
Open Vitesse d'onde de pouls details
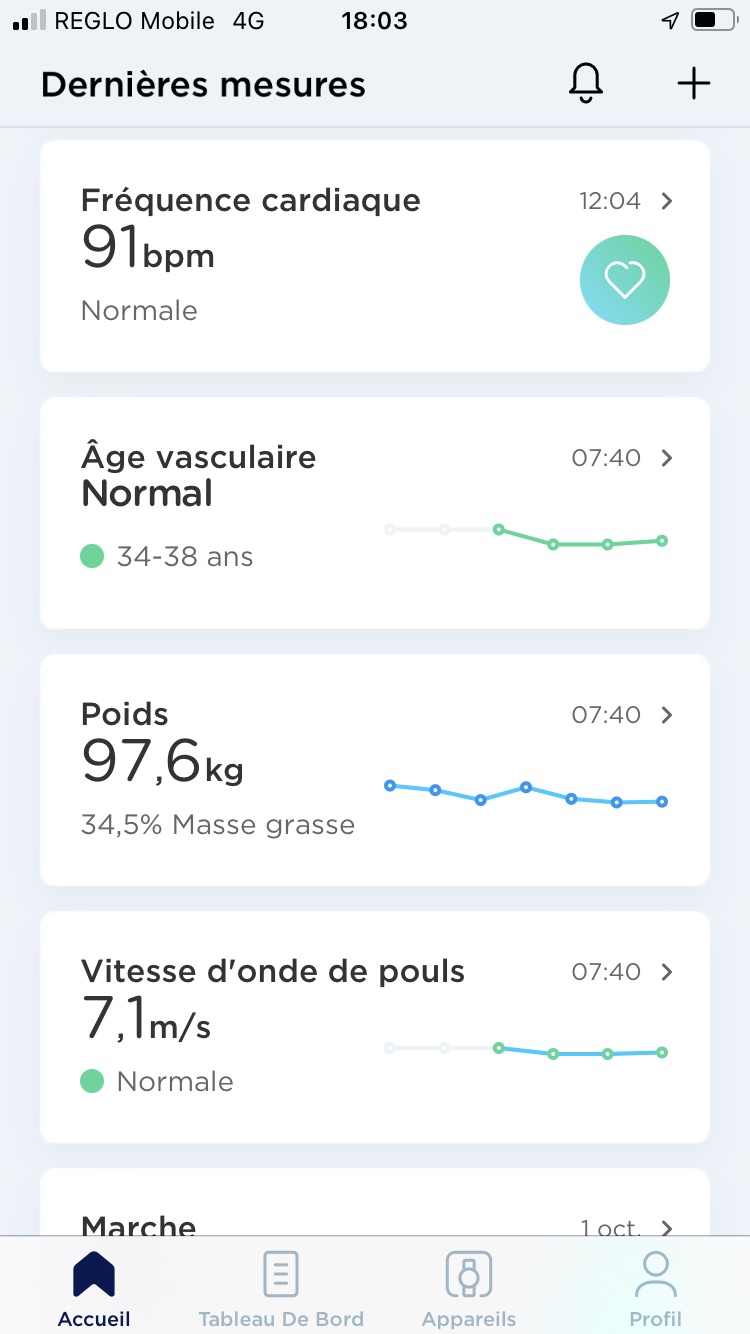(666, 971)
